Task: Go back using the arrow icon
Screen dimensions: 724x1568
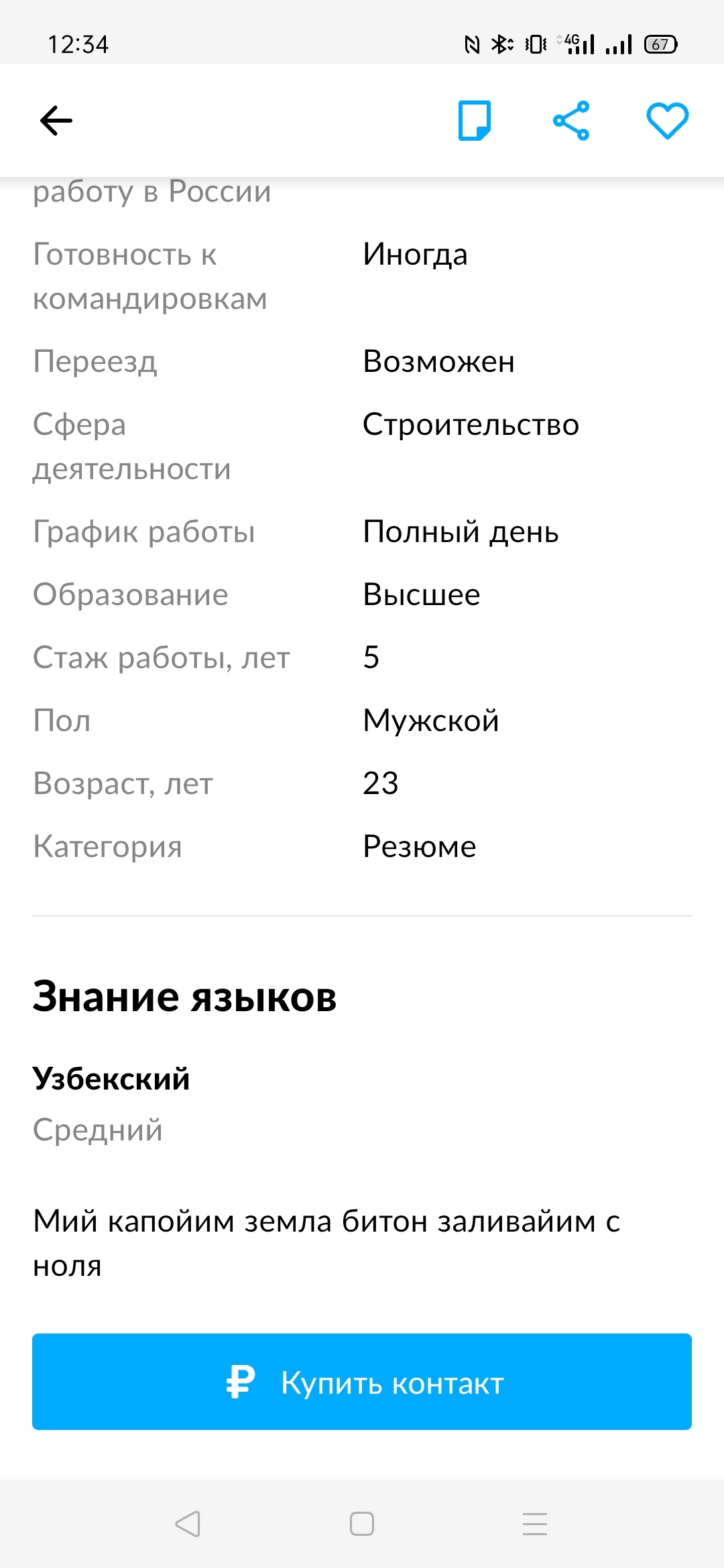Action: (56, 121)
